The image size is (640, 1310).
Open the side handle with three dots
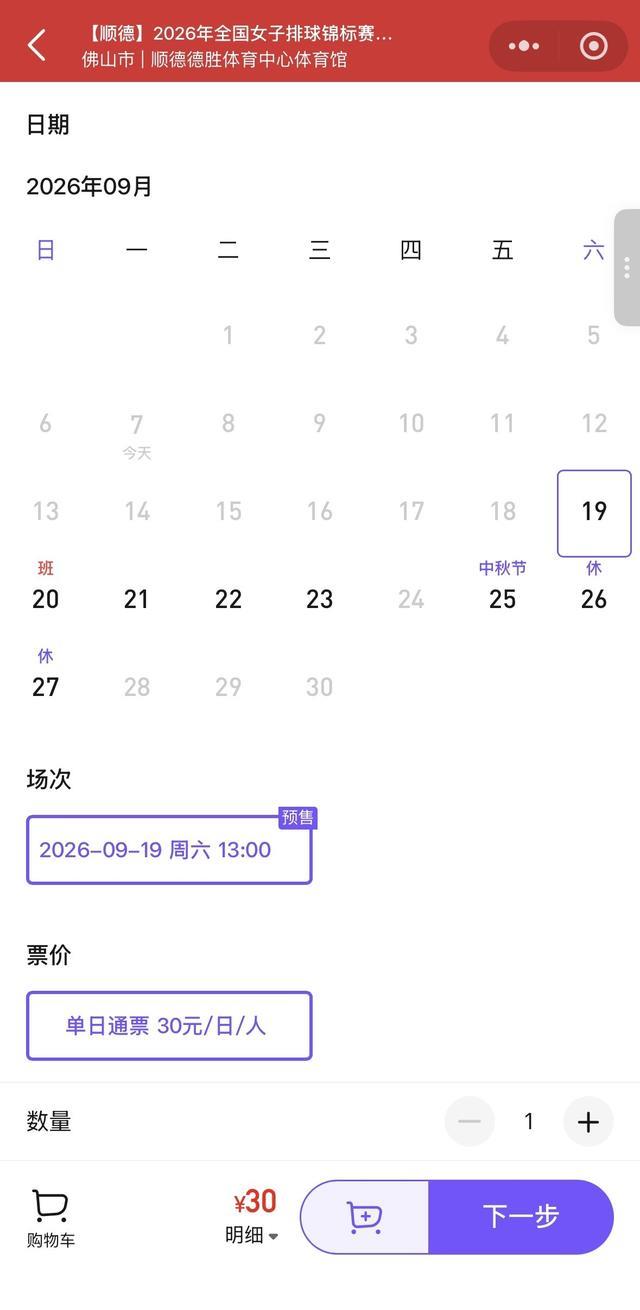[627, 267]
